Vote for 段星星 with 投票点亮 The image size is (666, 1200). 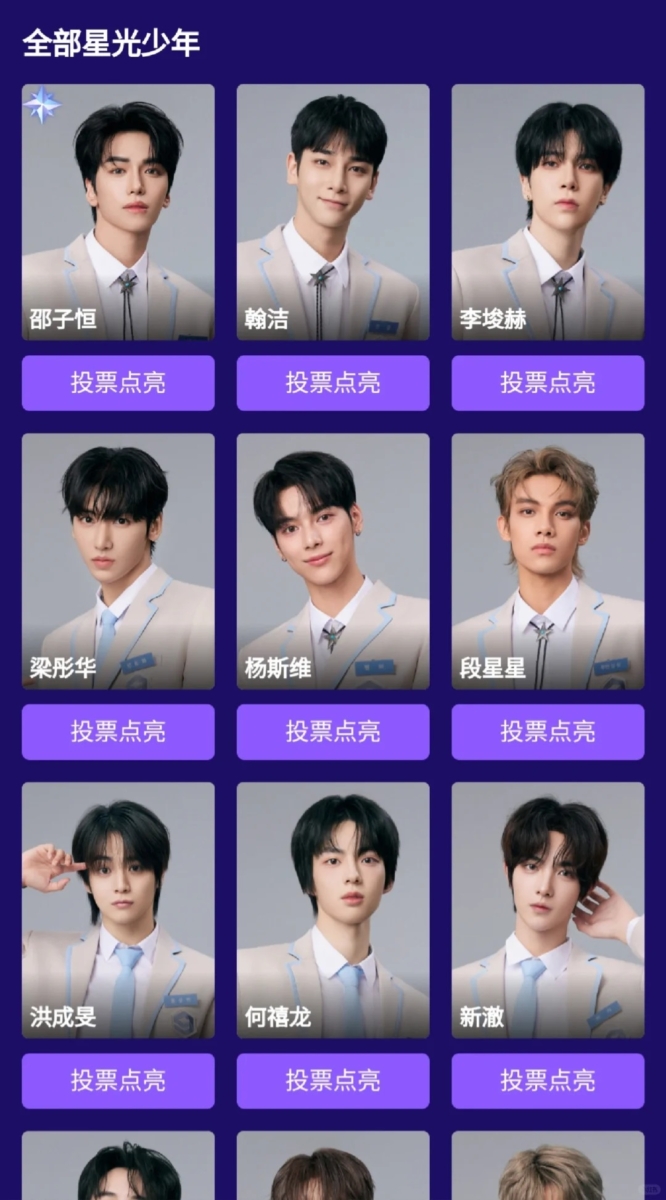pyautogui.click(x=548, y=732)
